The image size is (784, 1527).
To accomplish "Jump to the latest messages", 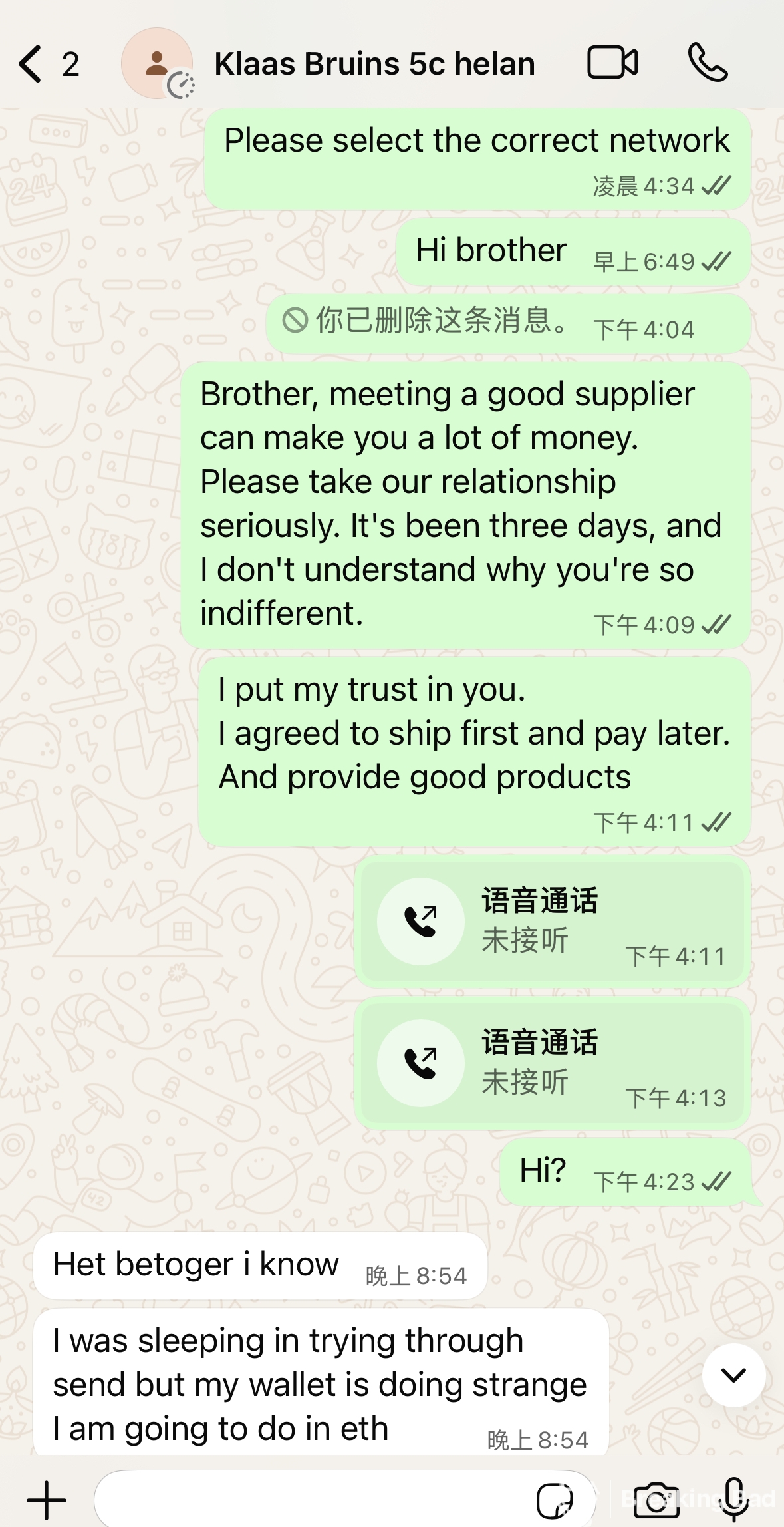I will pos(733,1375).
